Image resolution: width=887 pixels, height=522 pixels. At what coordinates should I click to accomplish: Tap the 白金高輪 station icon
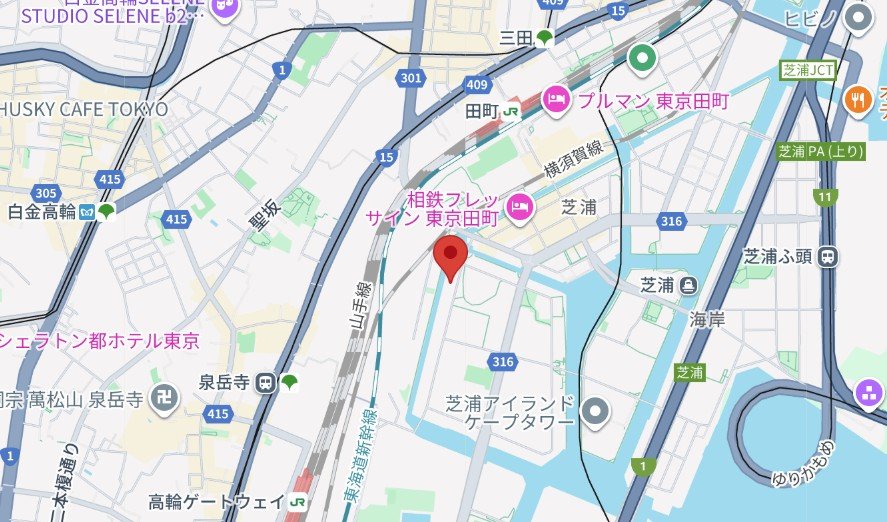click(x=88, y=212)
